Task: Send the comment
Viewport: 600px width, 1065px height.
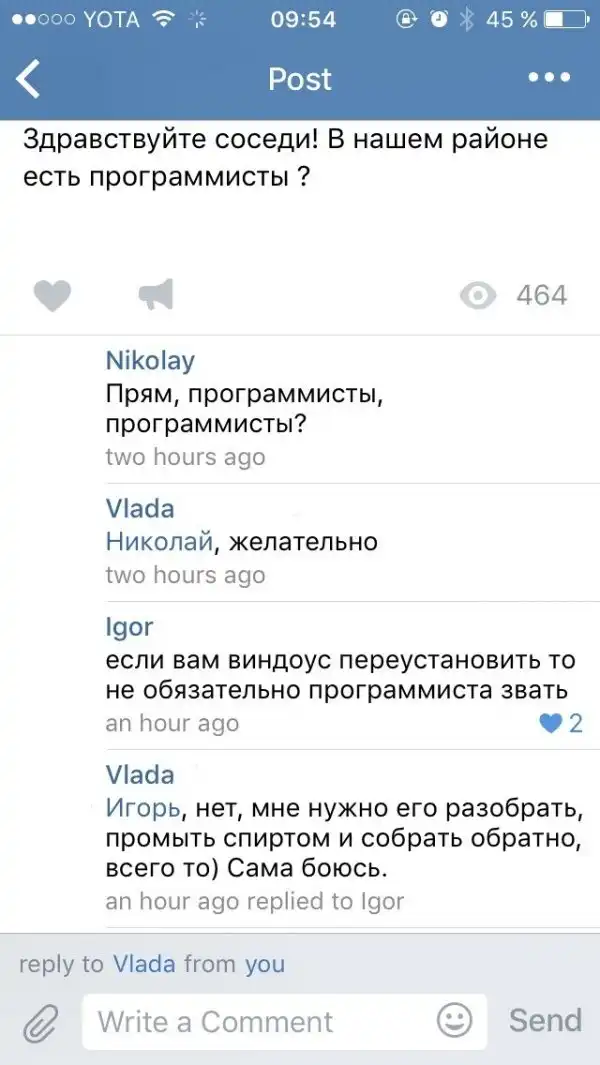Action: pos(545,1020)
